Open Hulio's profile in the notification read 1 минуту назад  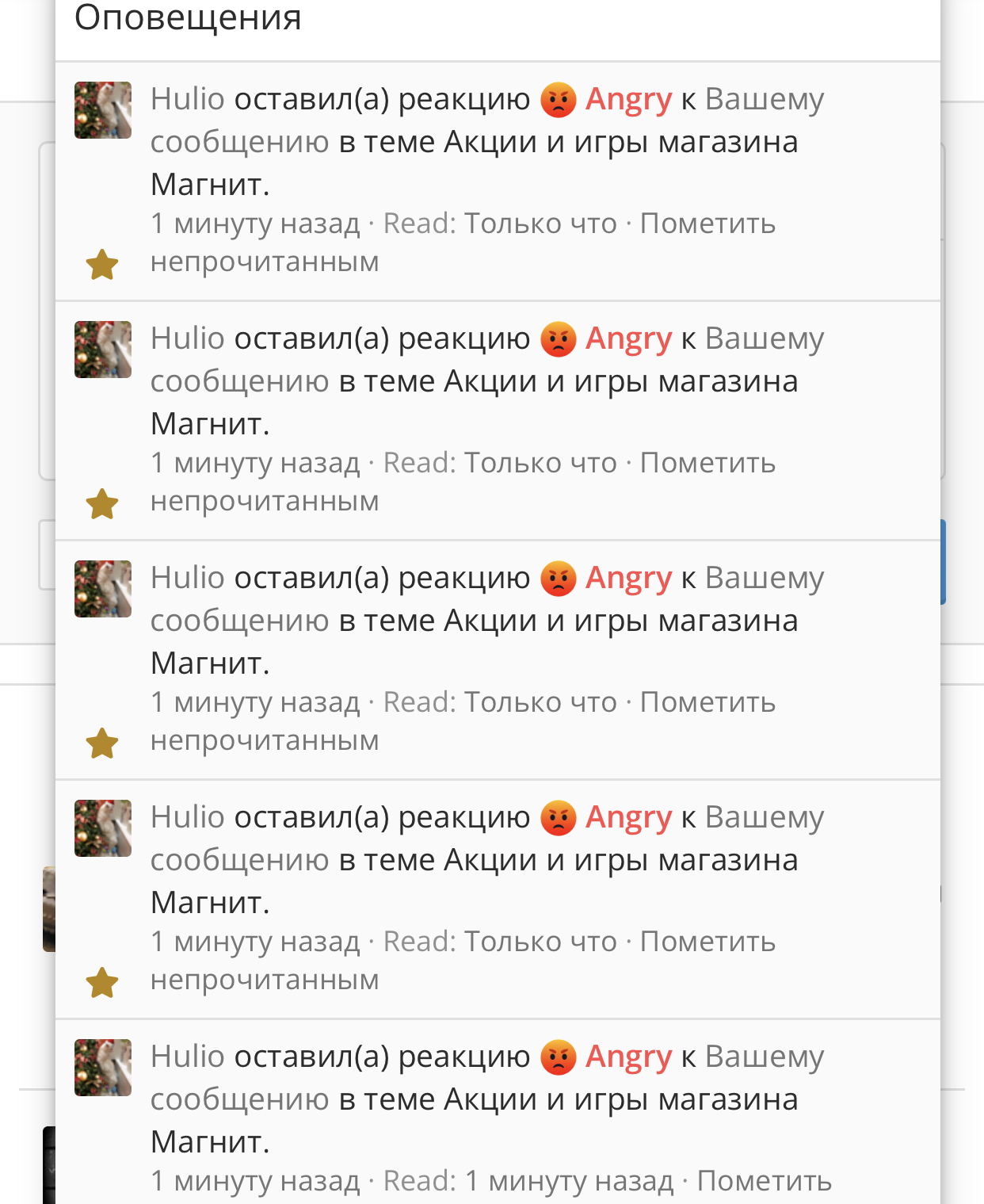[x=188, y=1057]
